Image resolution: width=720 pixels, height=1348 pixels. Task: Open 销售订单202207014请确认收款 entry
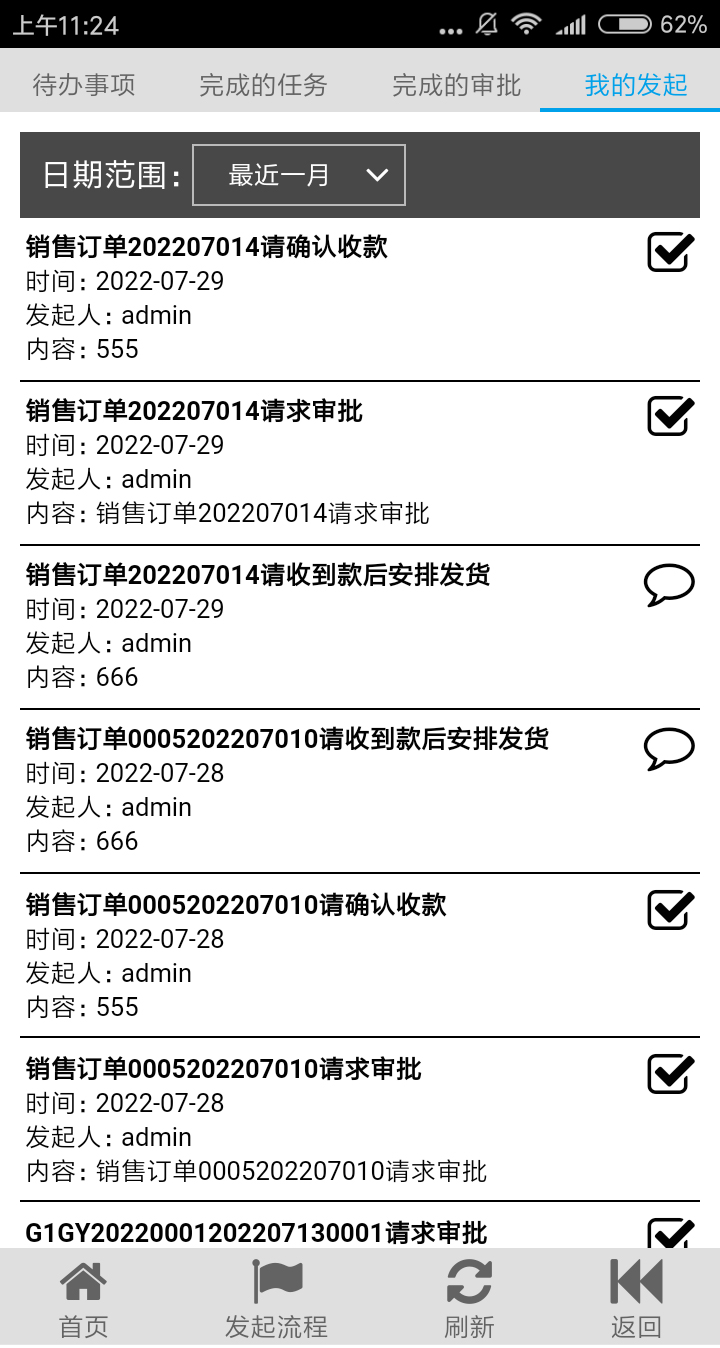300,298
